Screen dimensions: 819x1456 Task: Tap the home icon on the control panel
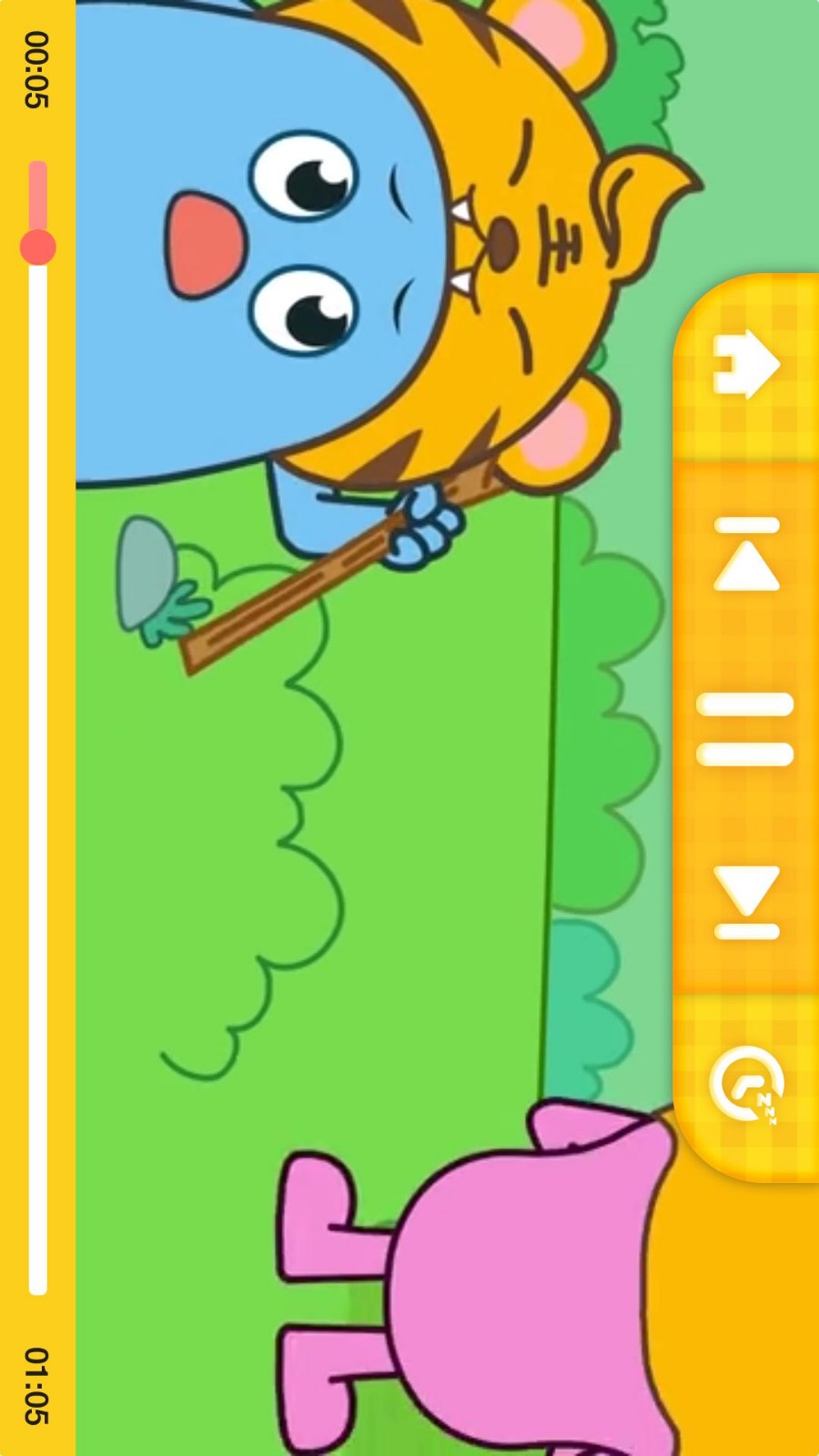coord(746,364)
